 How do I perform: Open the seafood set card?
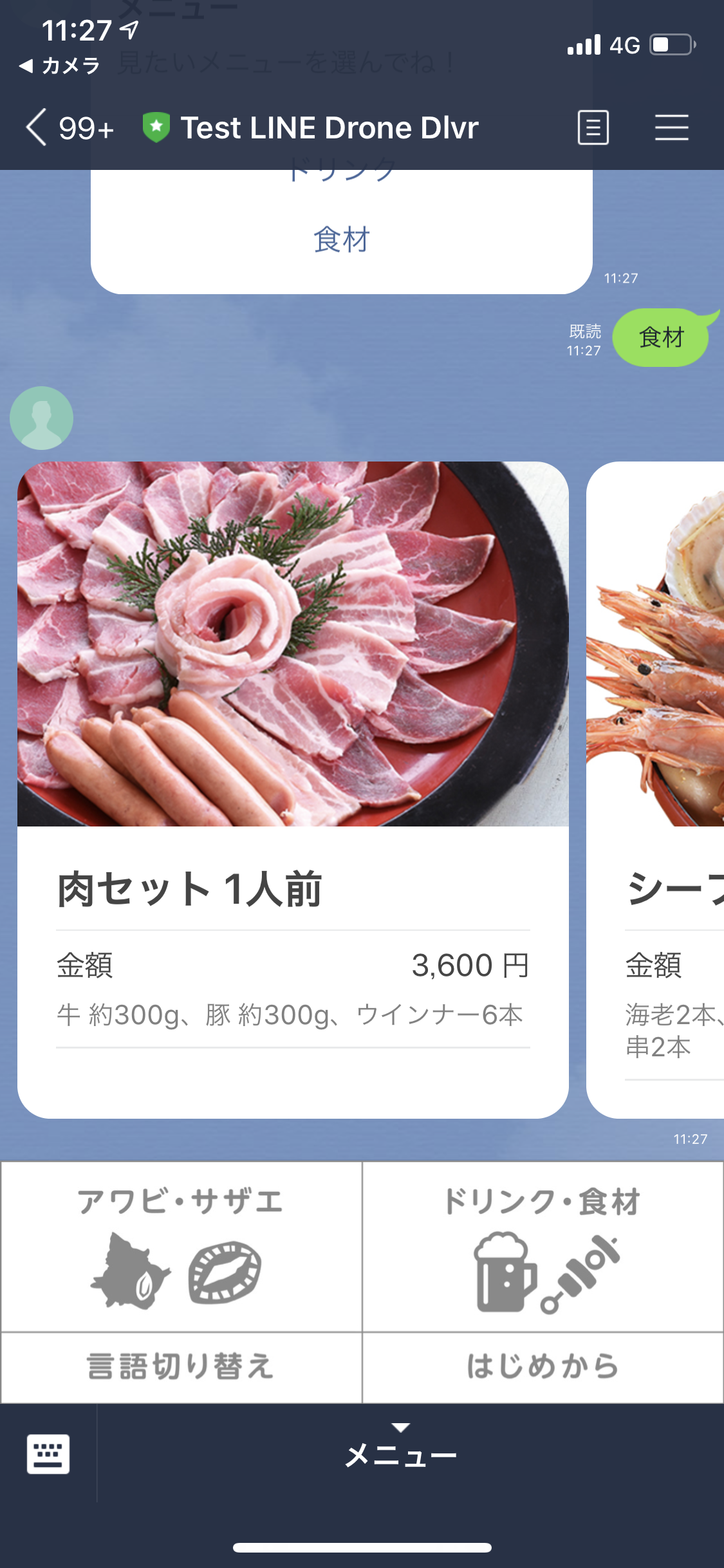(656, 789)
